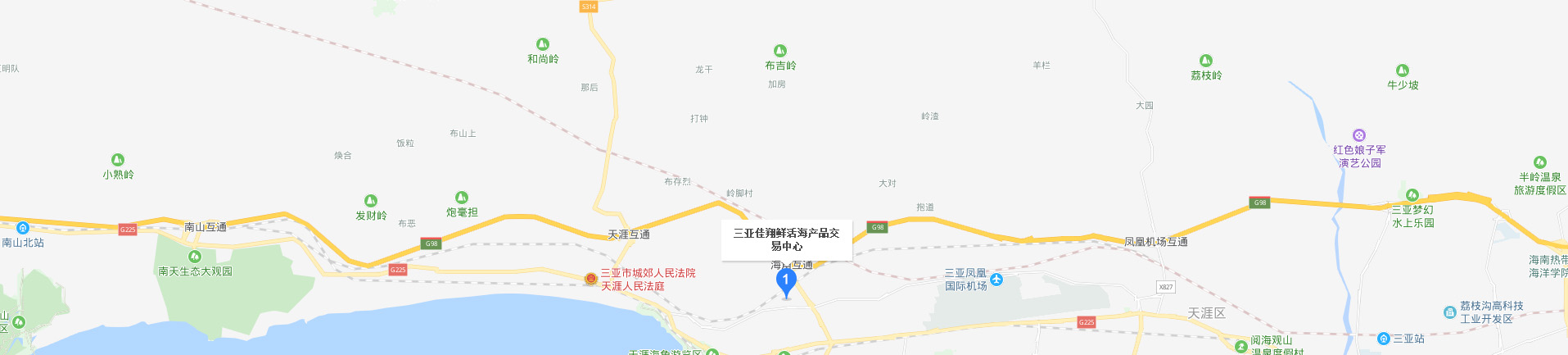The height and width of the screenshot is (355, 1568).
Task: Tap the blue location marker numbered 1
Action: [786, 281]
